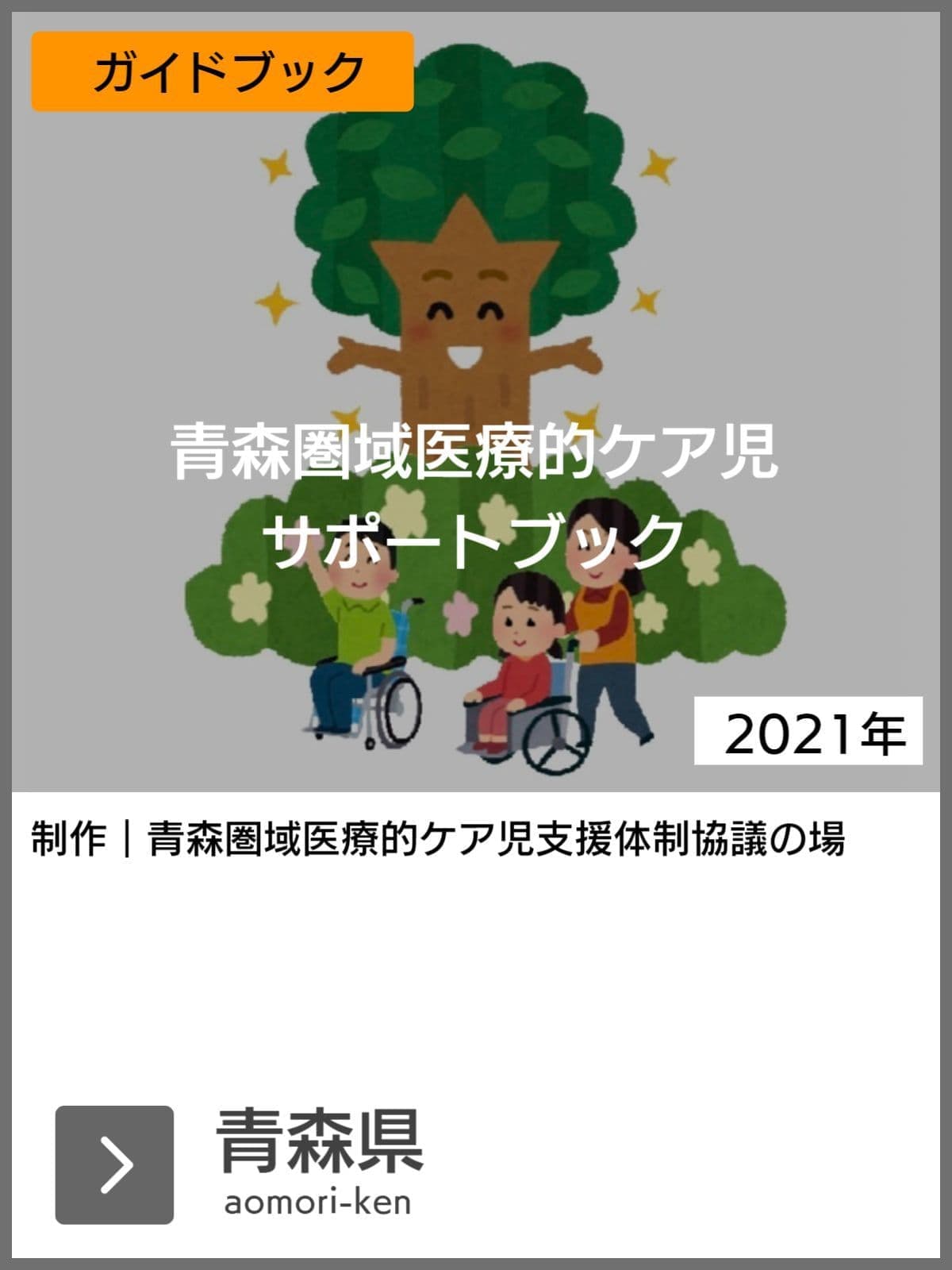Click the cover thumbnail image
Image resolution: width=952 pixels, height=1270 pixels.
click(476, 397)
